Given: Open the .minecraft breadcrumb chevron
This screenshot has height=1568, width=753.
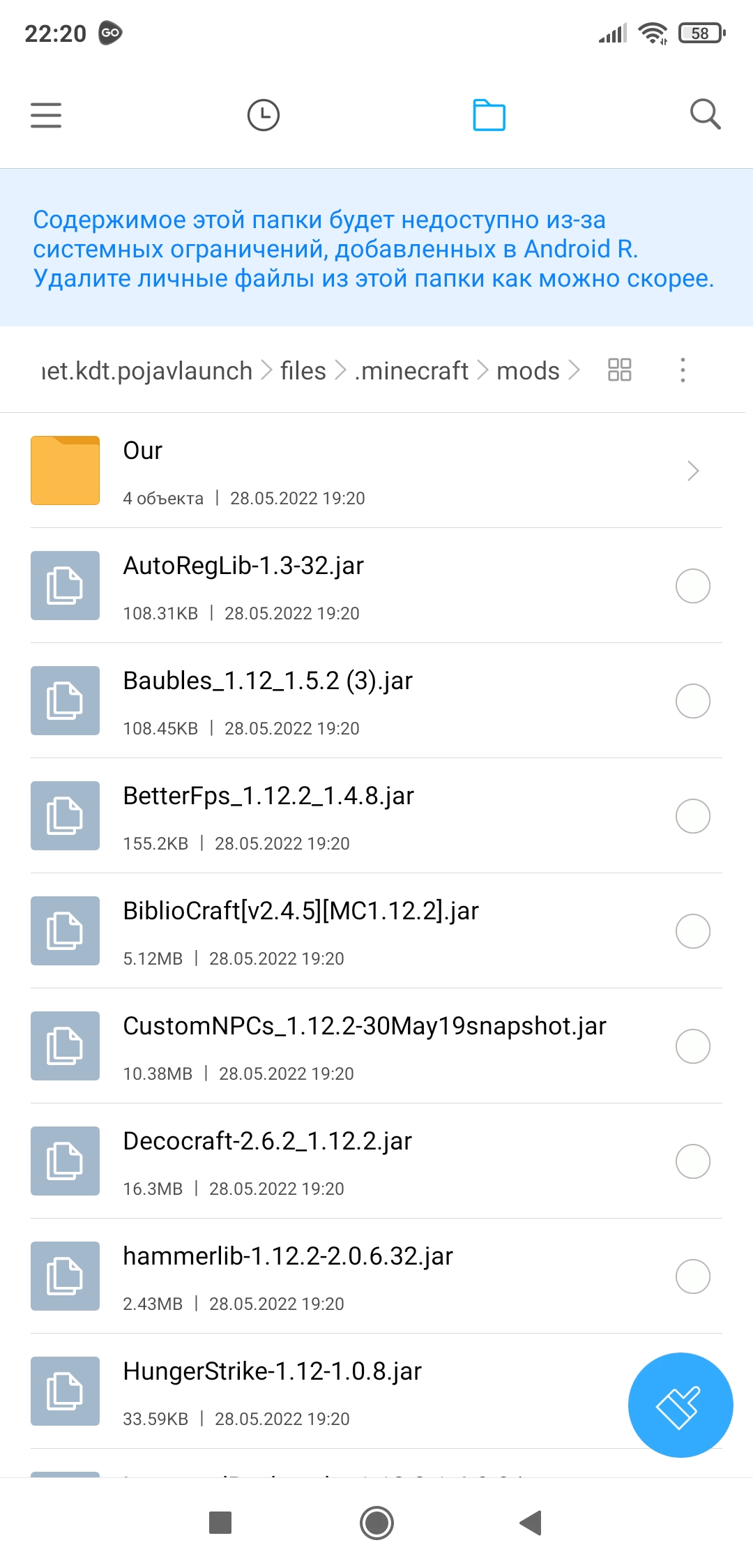Looking at the screenshot, I should pos(482,370).
